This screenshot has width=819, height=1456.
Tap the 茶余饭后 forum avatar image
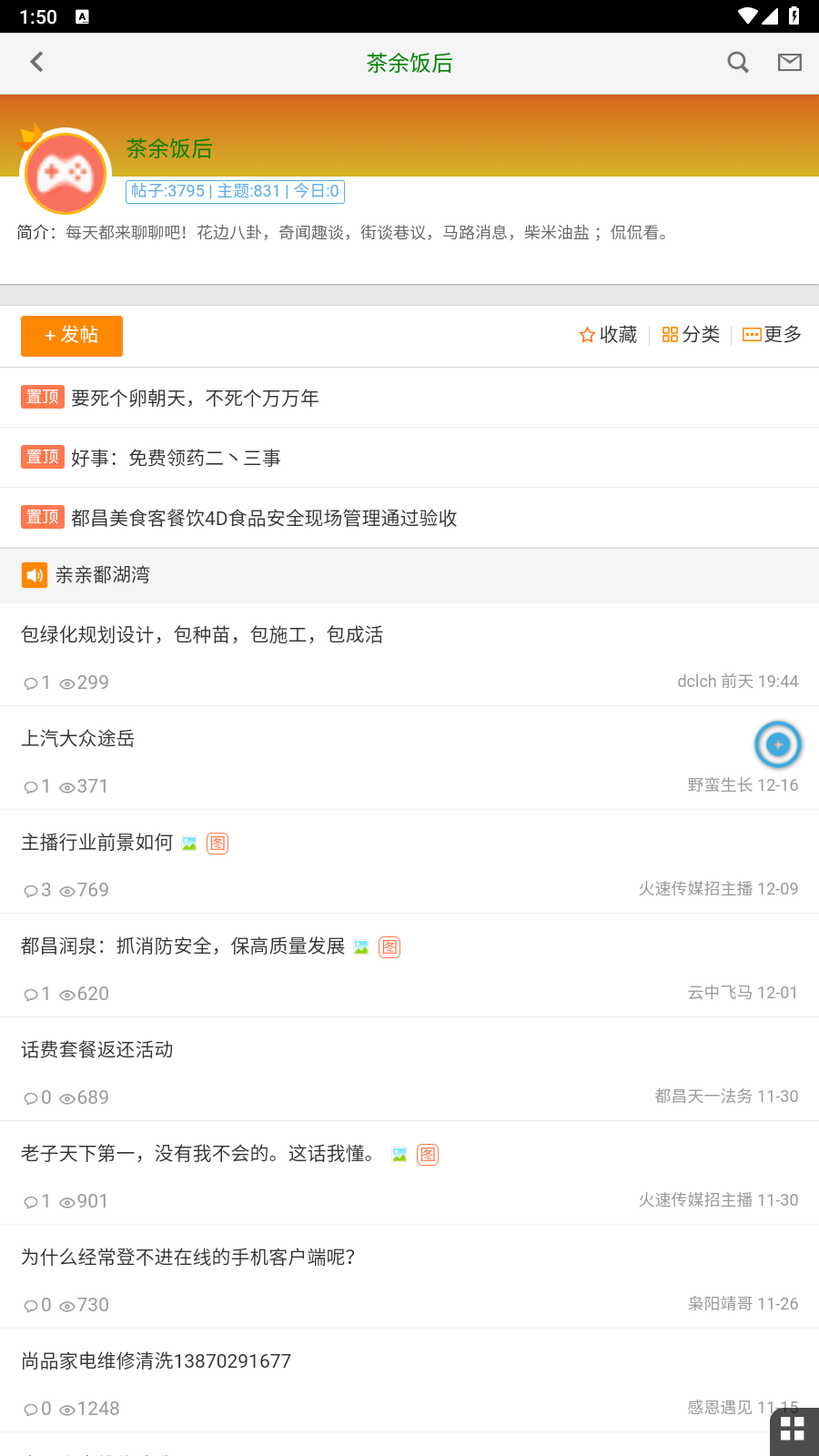click(x=65, y=173)
